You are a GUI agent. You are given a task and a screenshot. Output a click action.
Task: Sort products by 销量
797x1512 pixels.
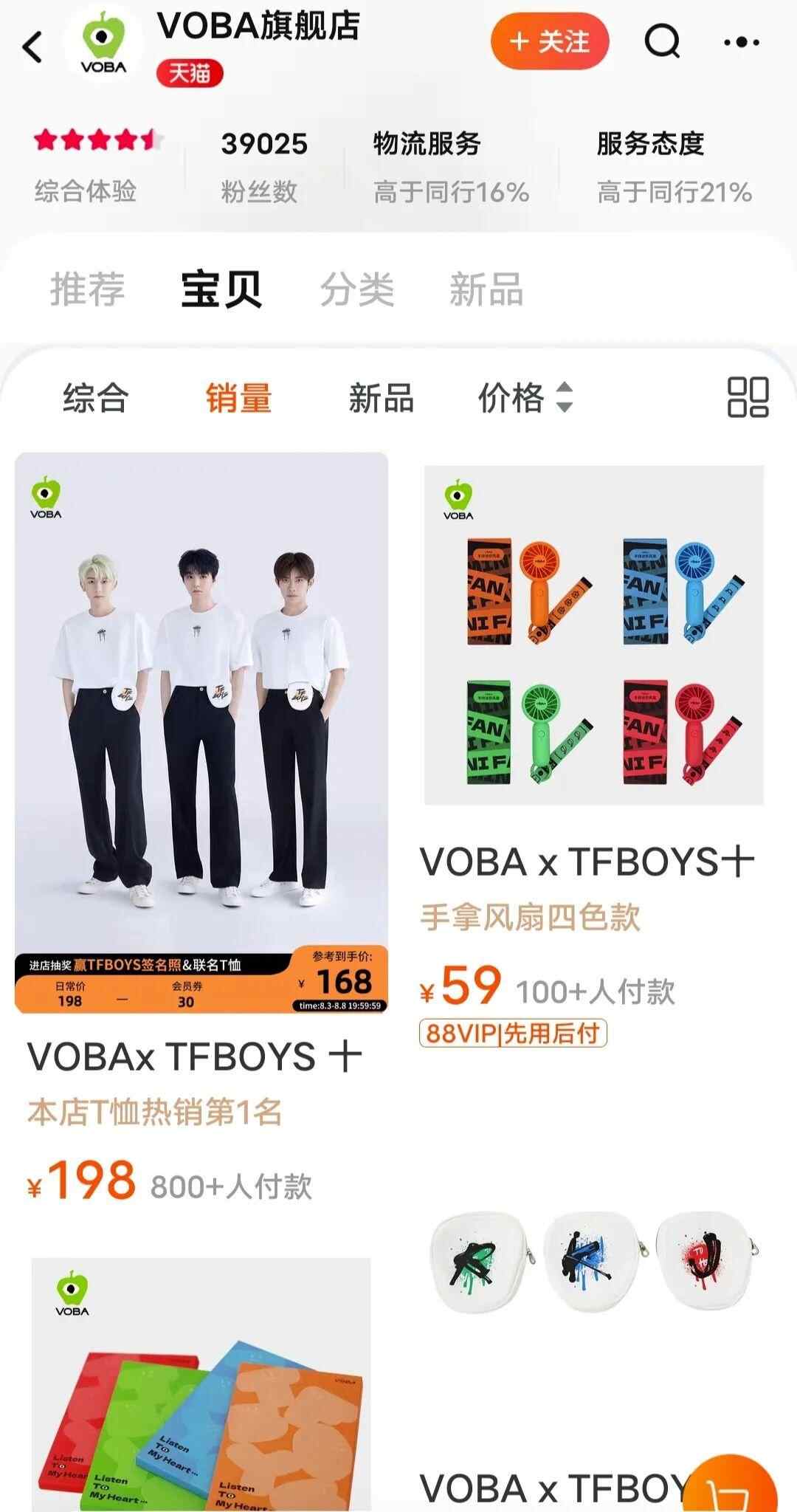(238, 398)
